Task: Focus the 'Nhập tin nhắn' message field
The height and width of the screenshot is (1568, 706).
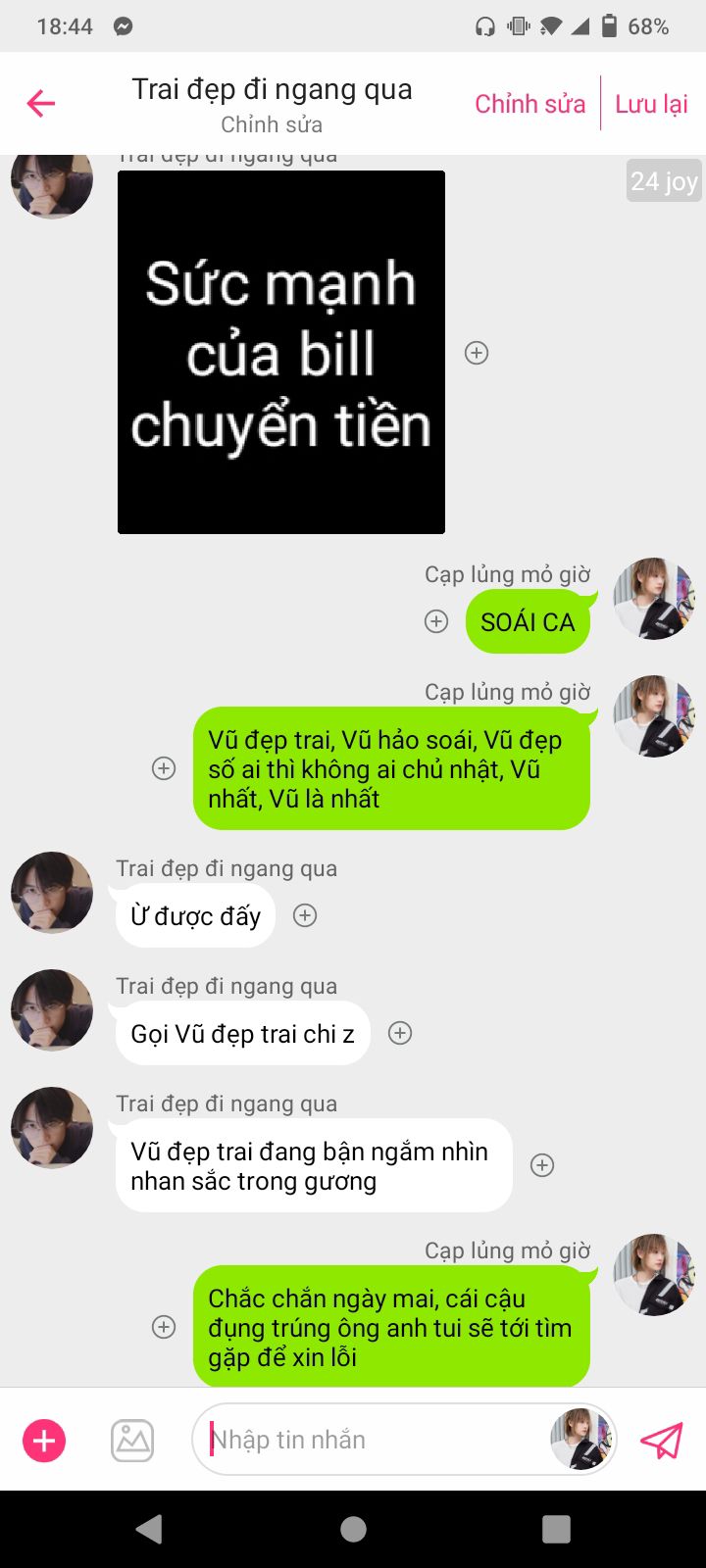Action: 373,1440
